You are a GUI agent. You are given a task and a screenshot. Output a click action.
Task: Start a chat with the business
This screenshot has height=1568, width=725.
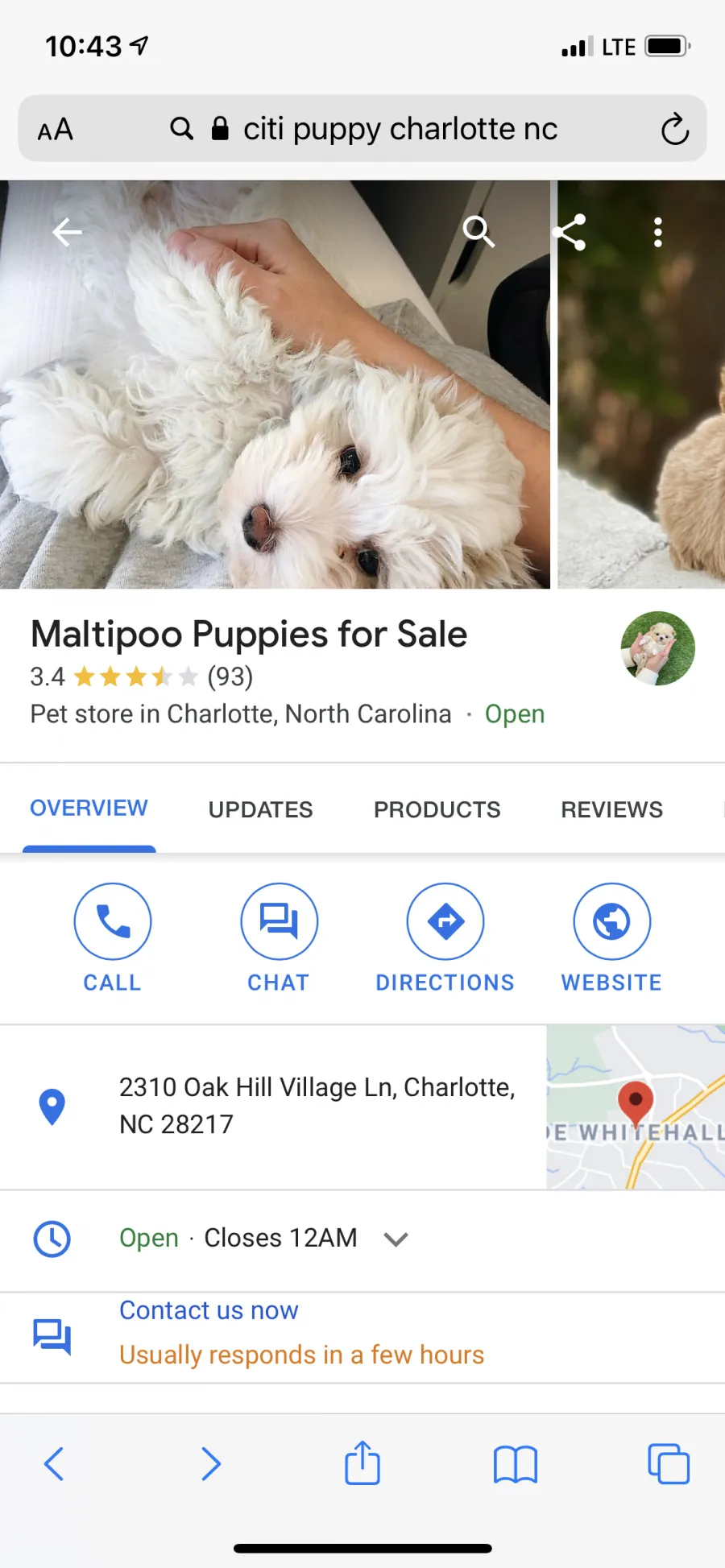(x=279, y=938)
